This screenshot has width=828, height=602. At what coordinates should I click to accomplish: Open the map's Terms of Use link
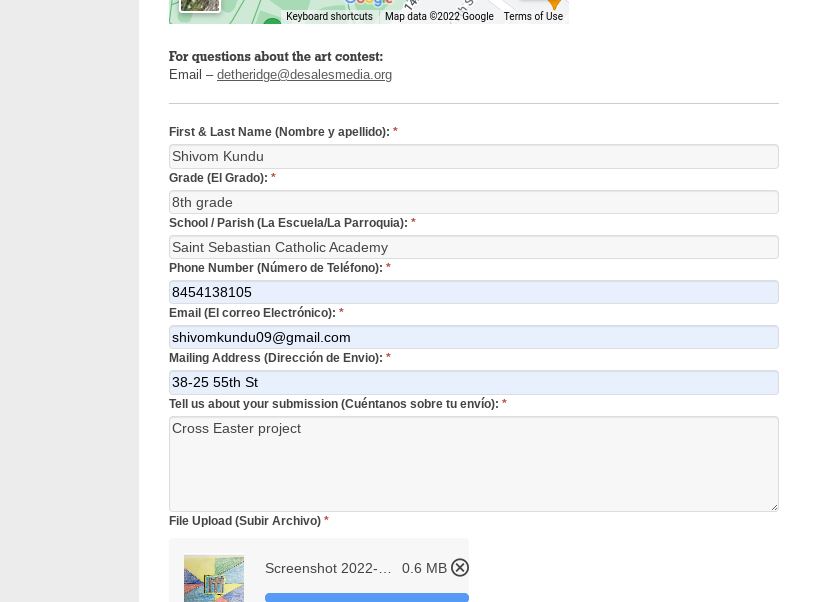pos(533,16)
